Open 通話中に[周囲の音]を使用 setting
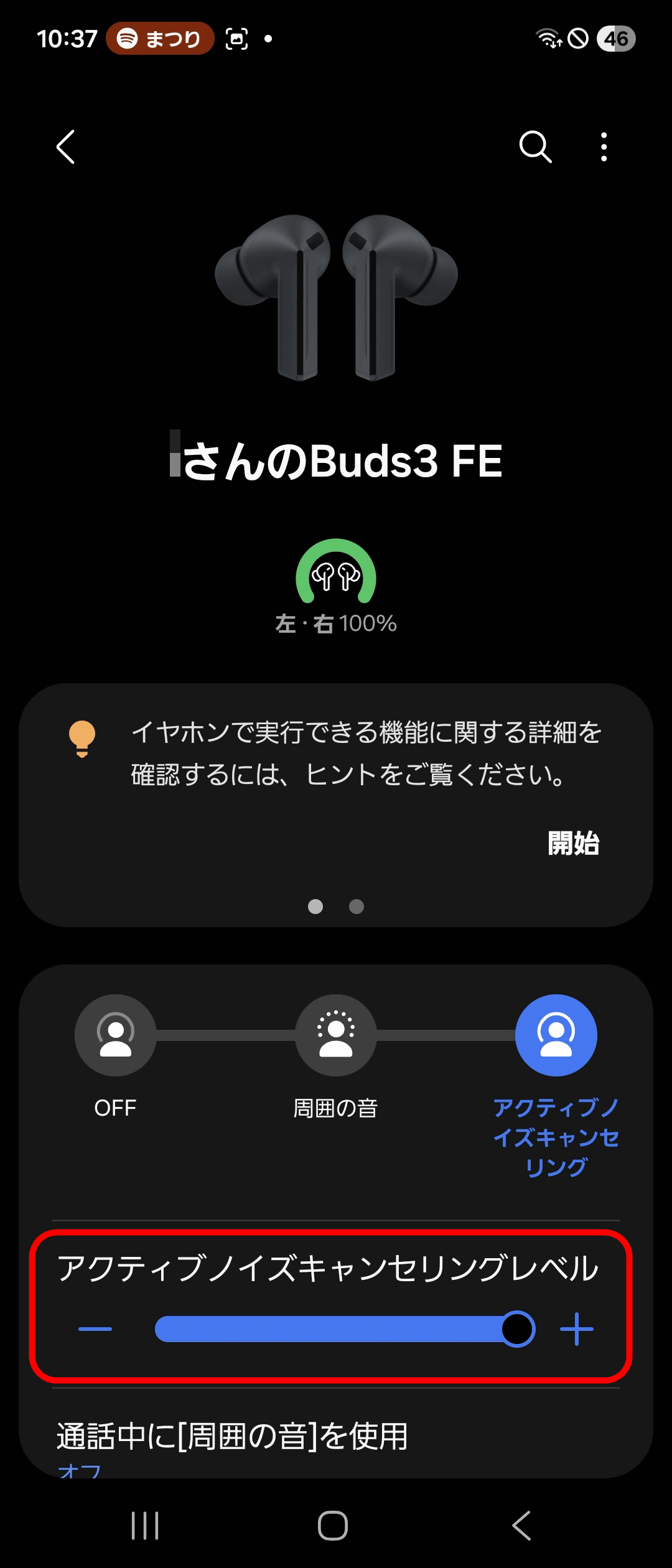The height and width of the screenshot is (1568, 672). 231,1437
